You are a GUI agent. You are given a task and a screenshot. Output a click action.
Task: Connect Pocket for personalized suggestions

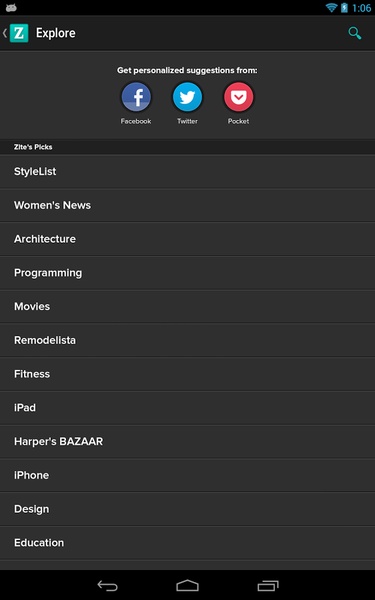238,97
